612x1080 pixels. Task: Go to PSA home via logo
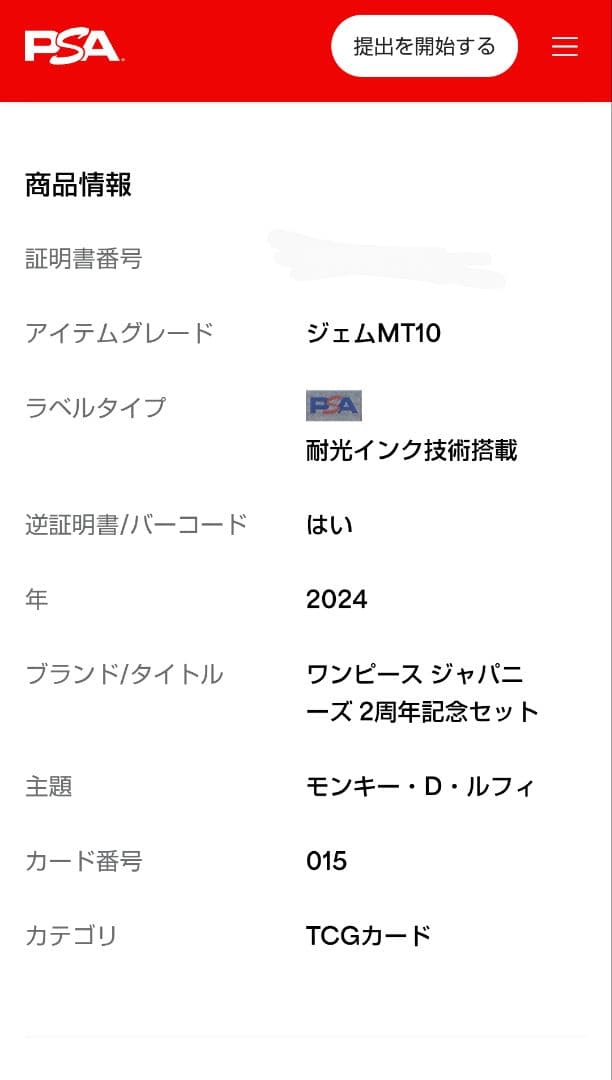[73, 47]
